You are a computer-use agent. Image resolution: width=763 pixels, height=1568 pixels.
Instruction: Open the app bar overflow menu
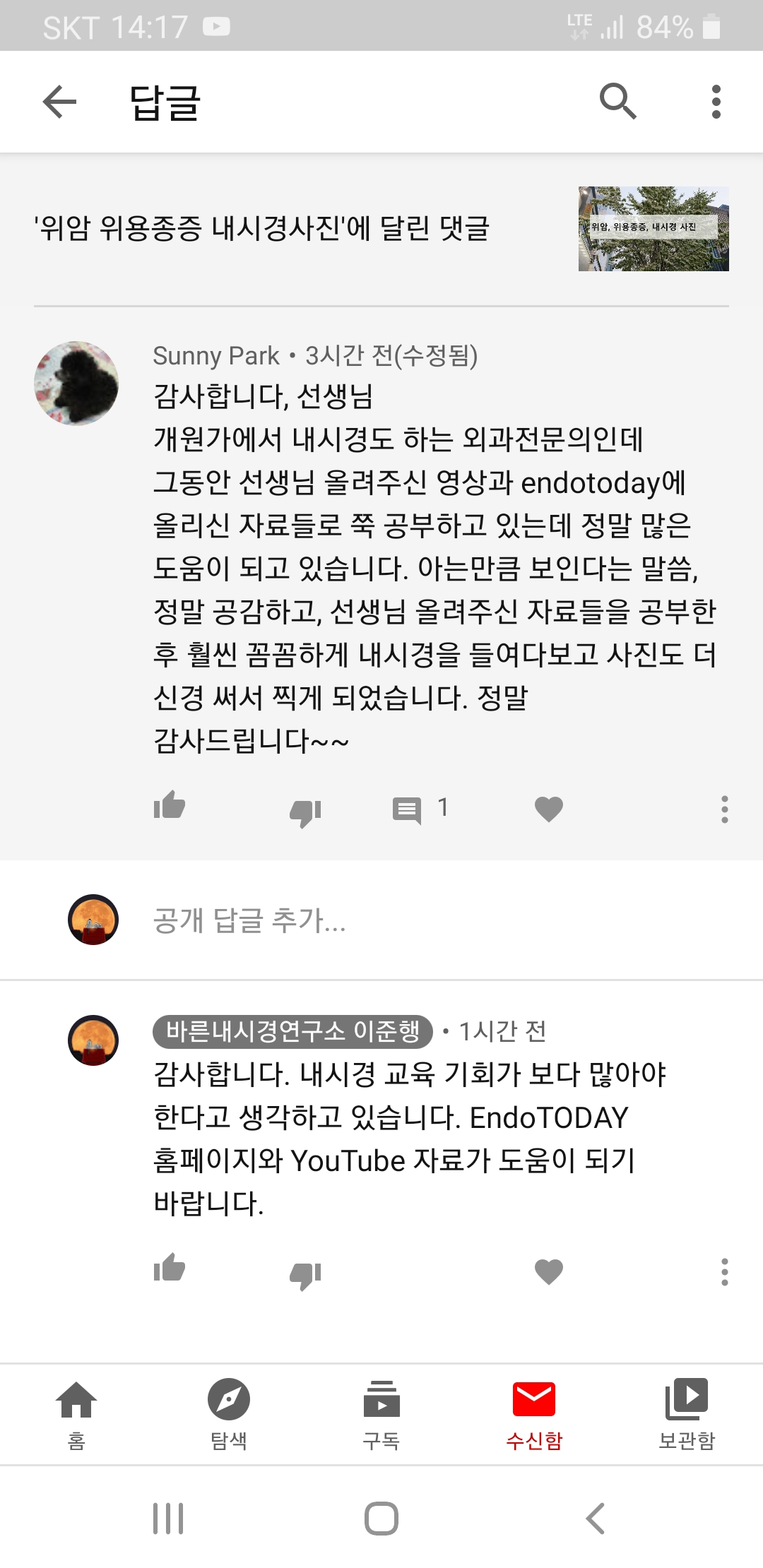tap(716, 102)
